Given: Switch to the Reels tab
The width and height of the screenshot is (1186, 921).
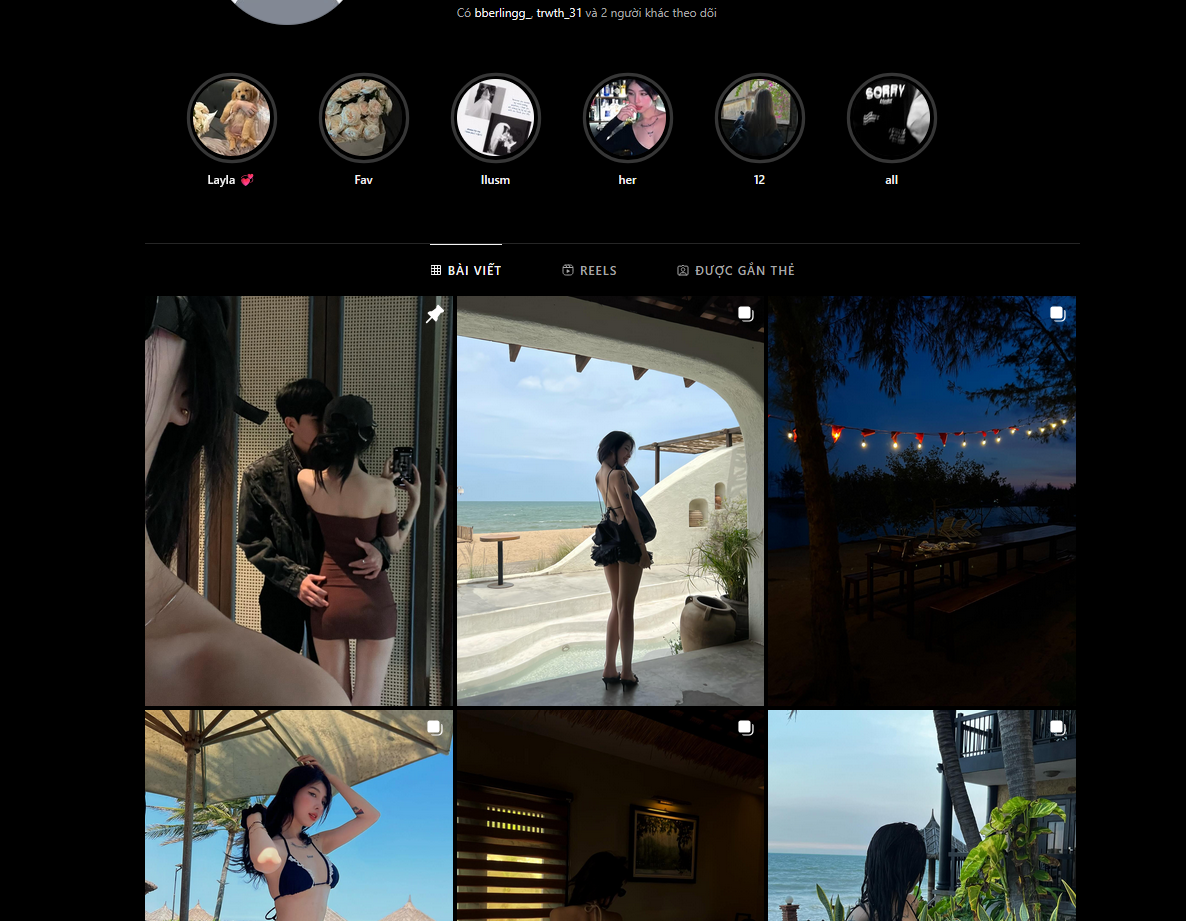Looking at the screenshot, I should [x=589, y=270].
